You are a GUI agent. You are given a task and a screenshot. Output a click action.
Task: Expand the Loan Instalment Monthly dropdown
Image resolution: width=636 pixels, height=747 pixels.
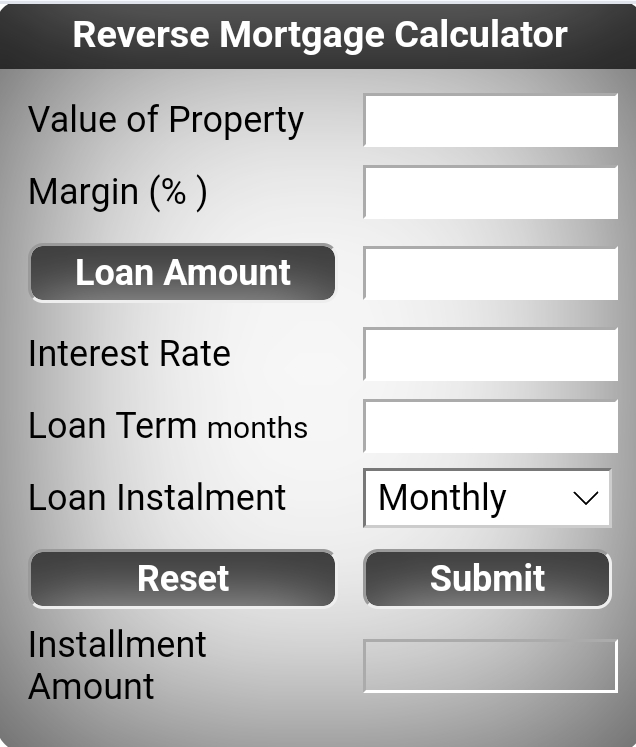(487, 498)
